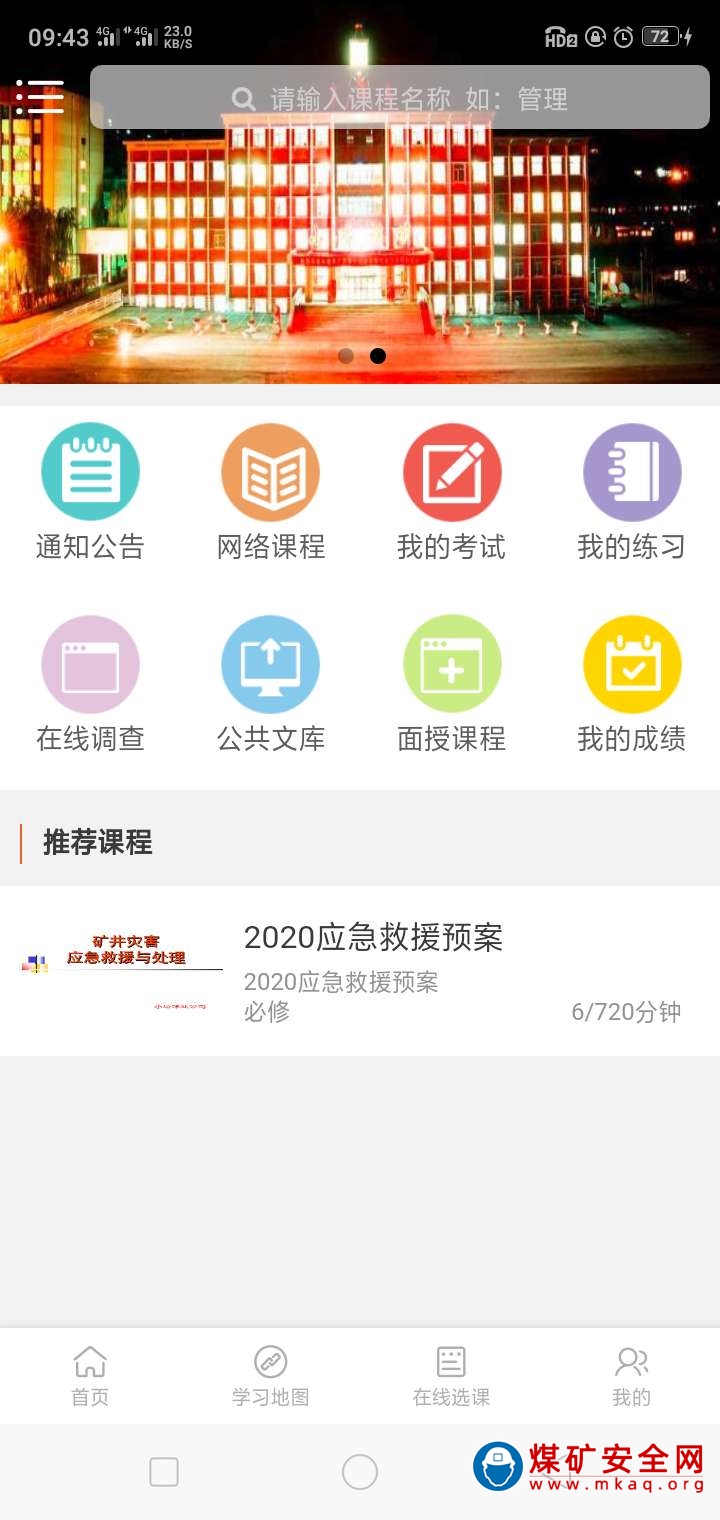
Task: Open 公共文库 public library
Action: coord(270,684)
